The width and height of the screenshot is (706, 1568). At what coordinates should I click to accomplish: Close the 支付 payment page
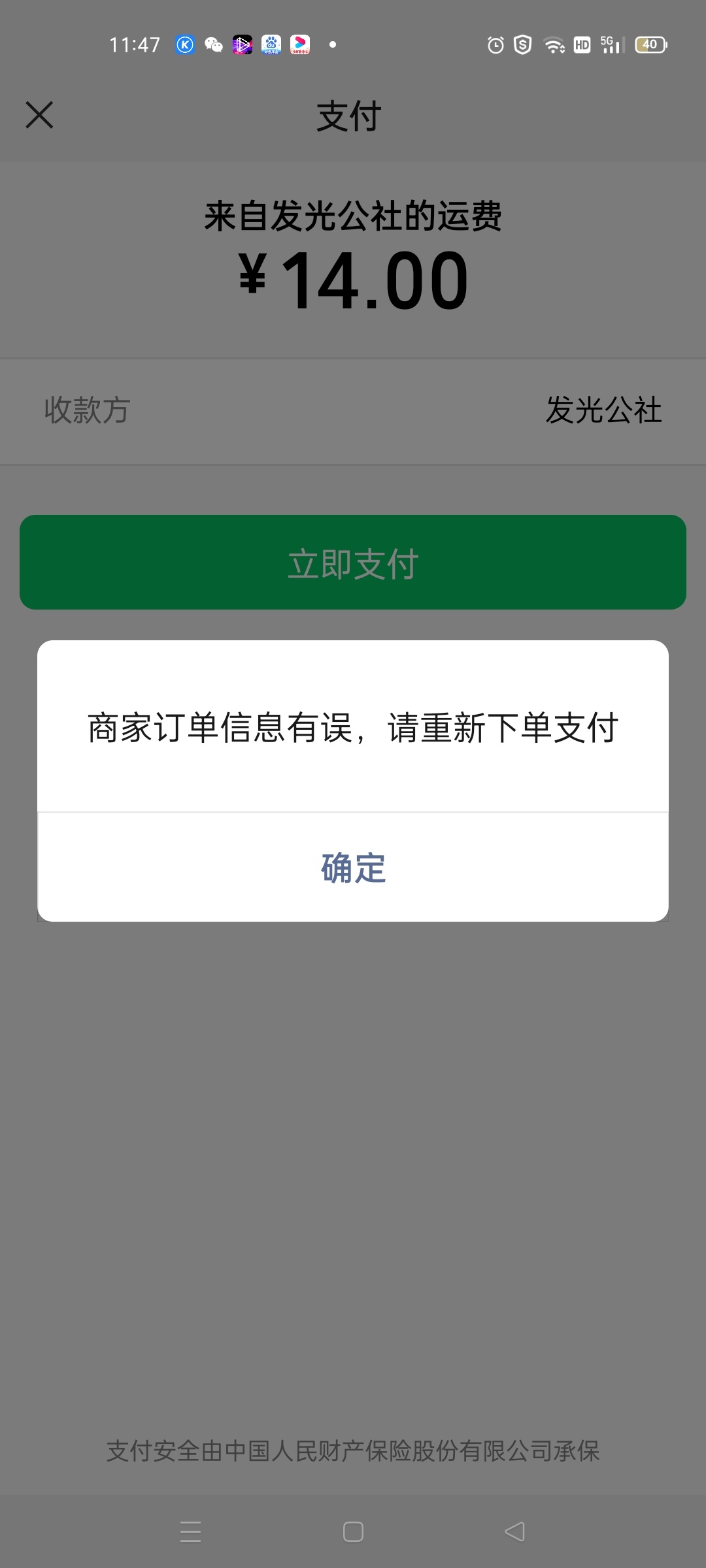pyautogui.click(x=39, y=115)
